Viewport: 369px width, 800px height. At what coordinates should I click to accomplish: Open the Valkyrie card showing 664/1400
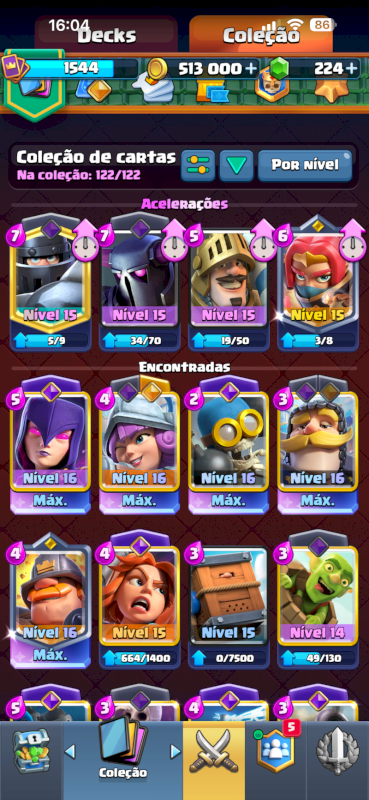(x=139, y=601)
